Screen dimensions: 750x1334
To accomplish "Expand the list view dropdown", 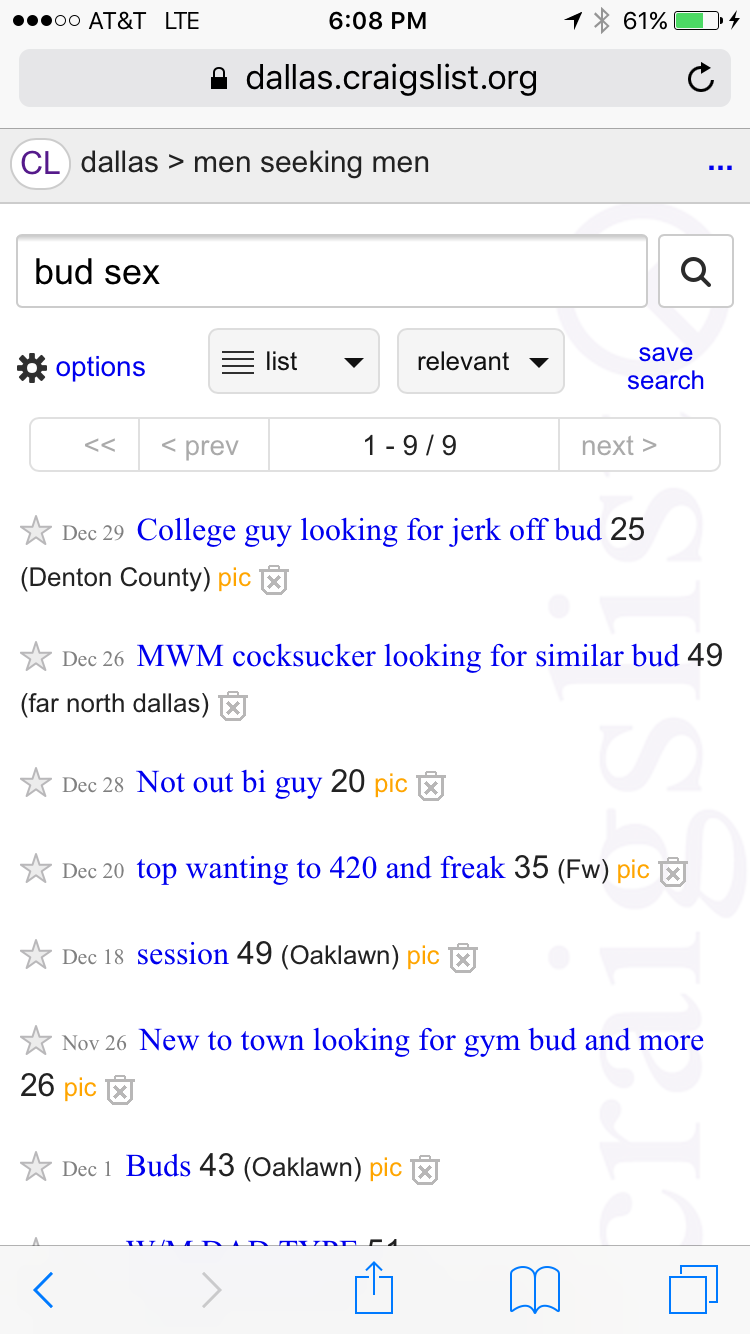I will click(x=293, y=361).
